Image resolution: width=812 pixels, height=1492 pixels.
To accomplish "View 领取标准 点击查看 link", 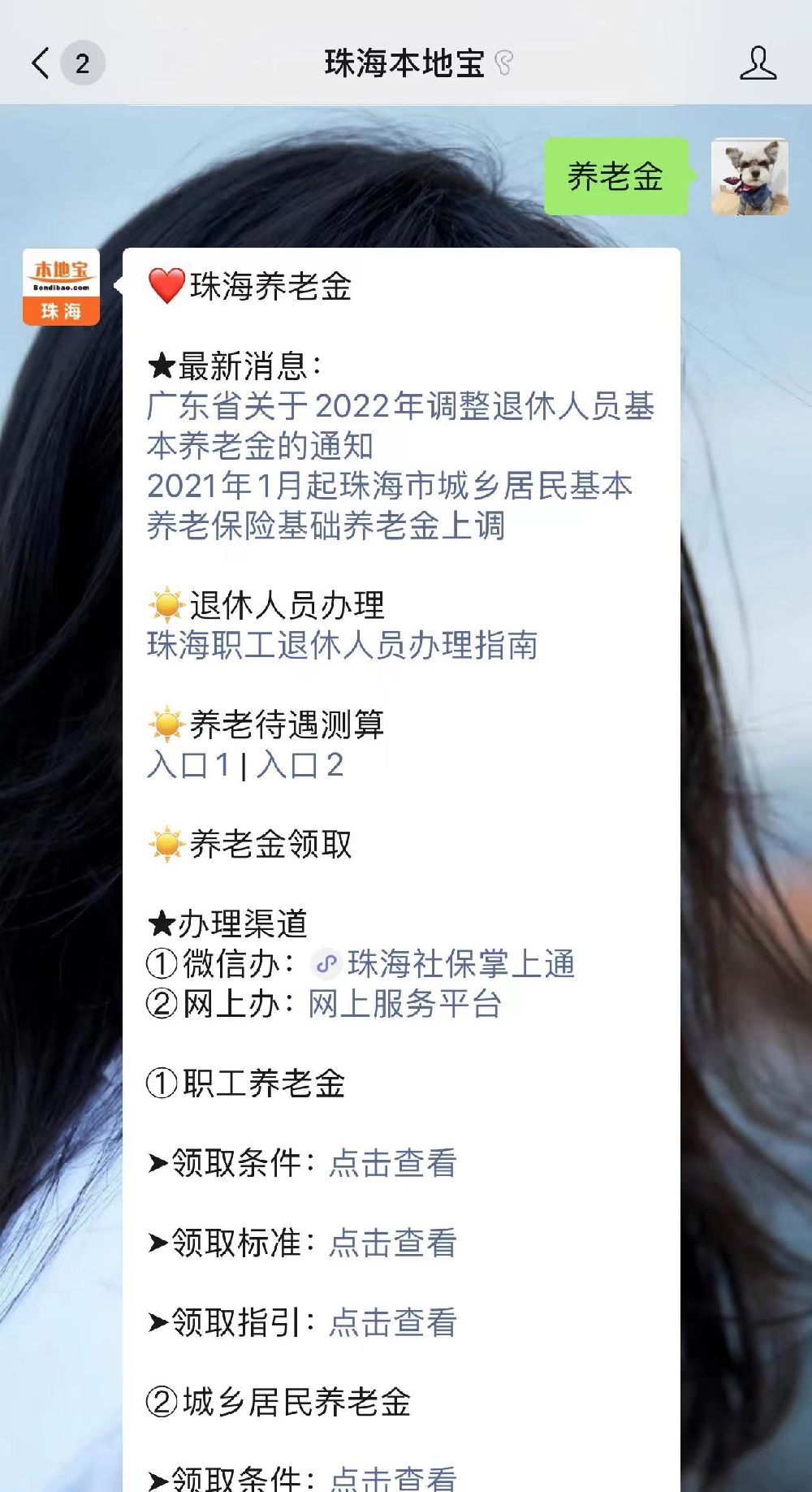I will pos(393,1242).
